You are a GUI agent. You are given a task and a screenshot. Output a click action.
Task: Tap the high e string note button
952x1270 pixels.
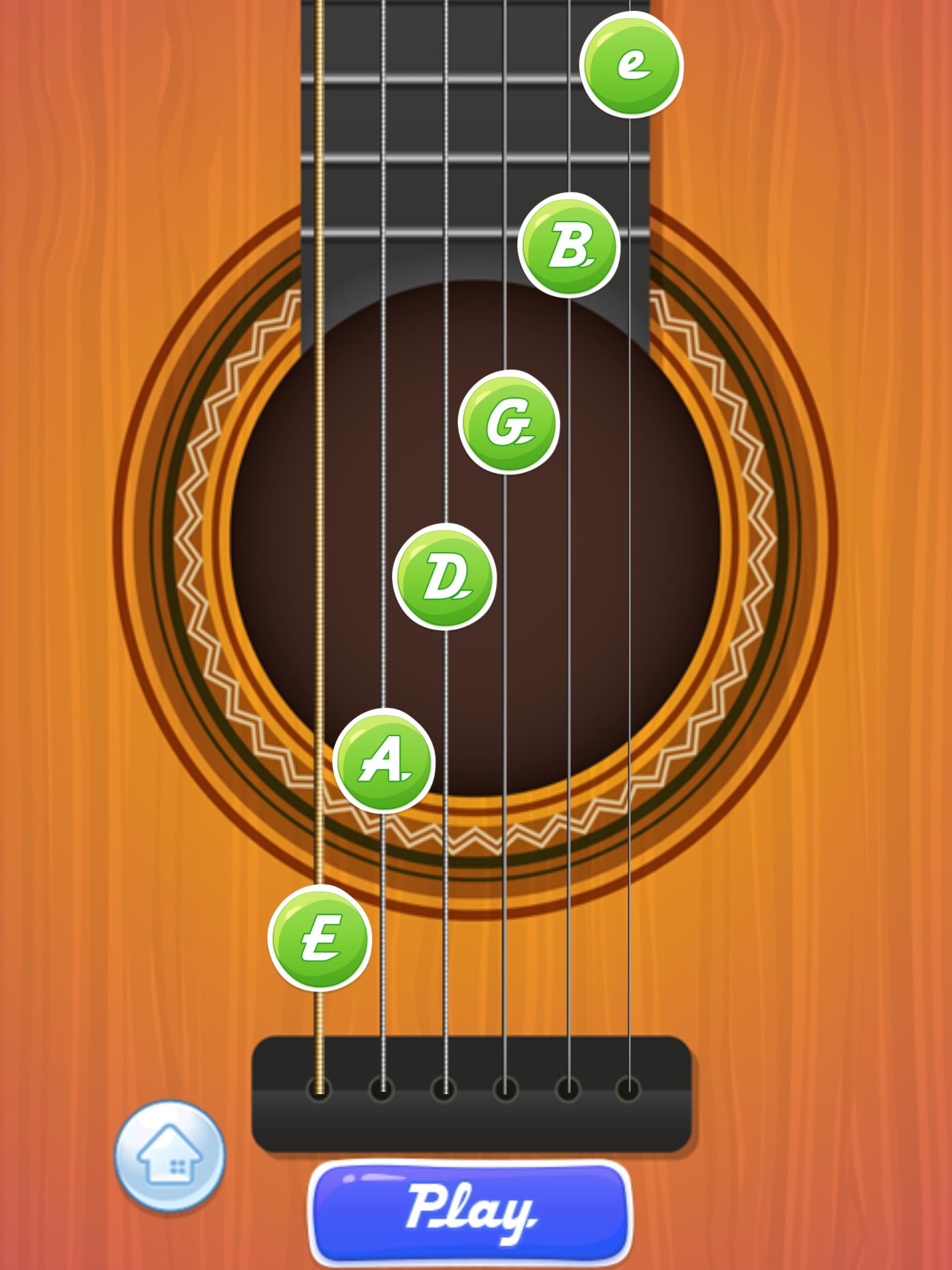coord(631,65)
